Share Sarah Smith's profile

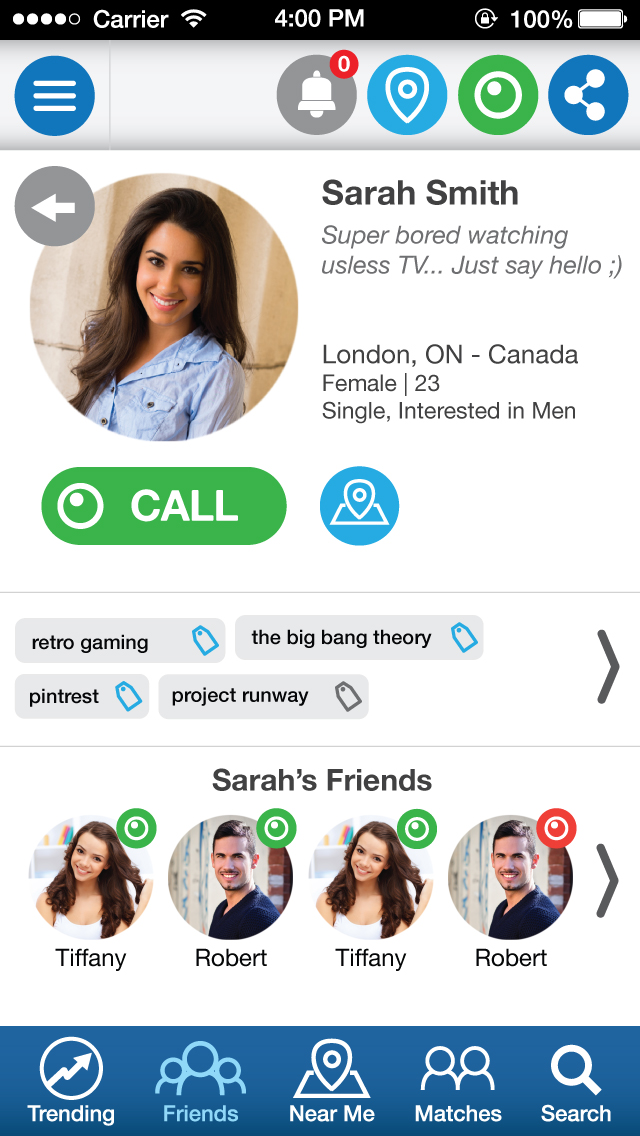tap(587, 96)
